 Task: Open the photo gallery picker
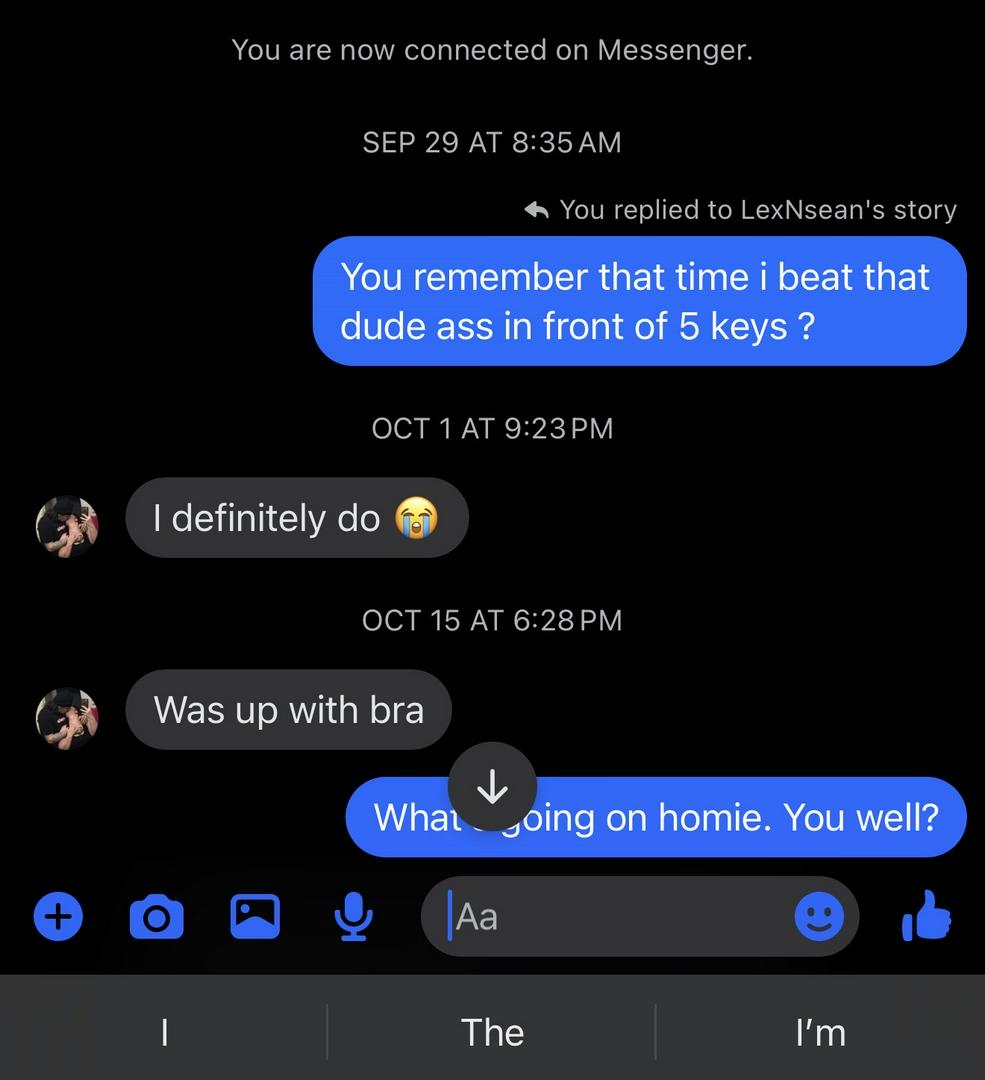pyautogui.click(x=255, y=916)
